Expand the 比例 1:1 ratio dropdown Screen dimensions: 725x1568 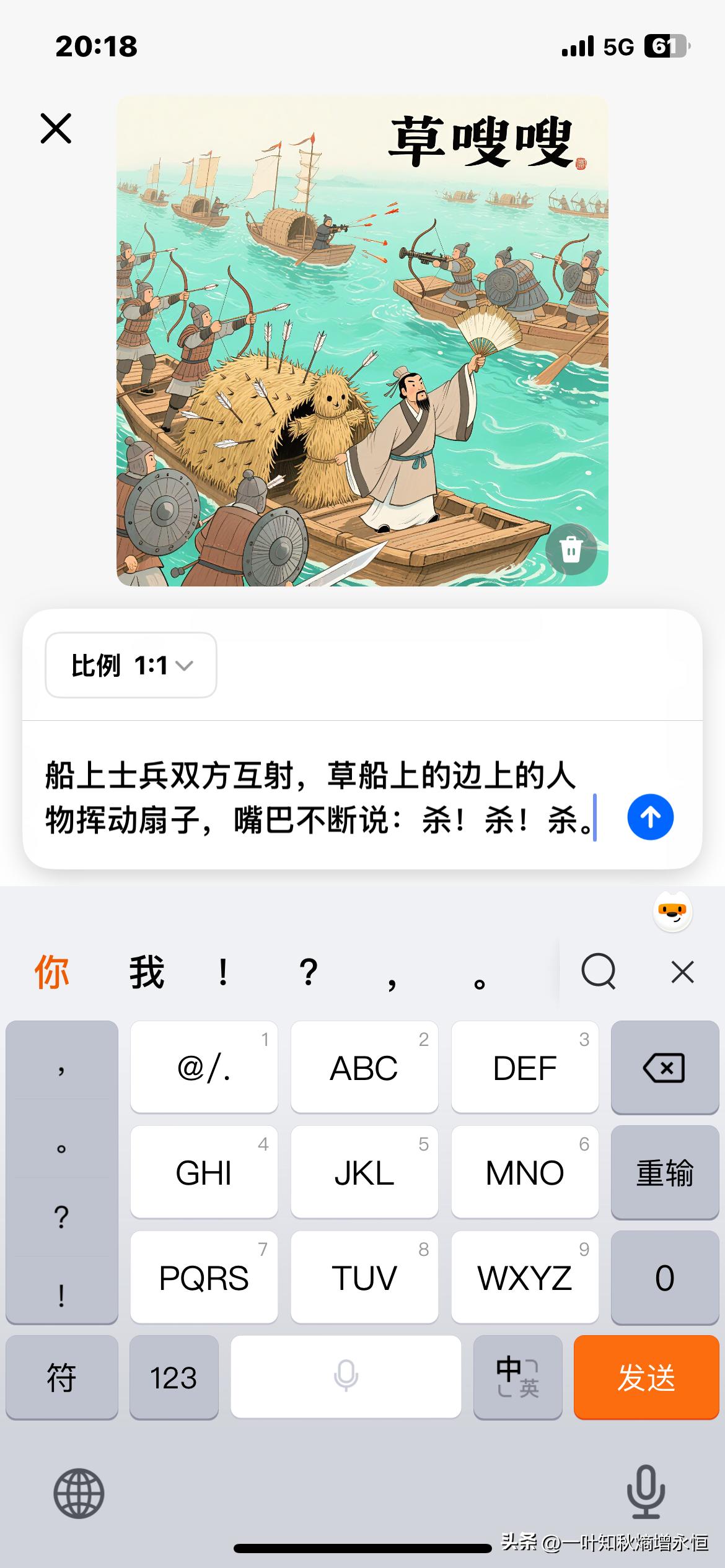pyautogui.click(x=131, y=665)
